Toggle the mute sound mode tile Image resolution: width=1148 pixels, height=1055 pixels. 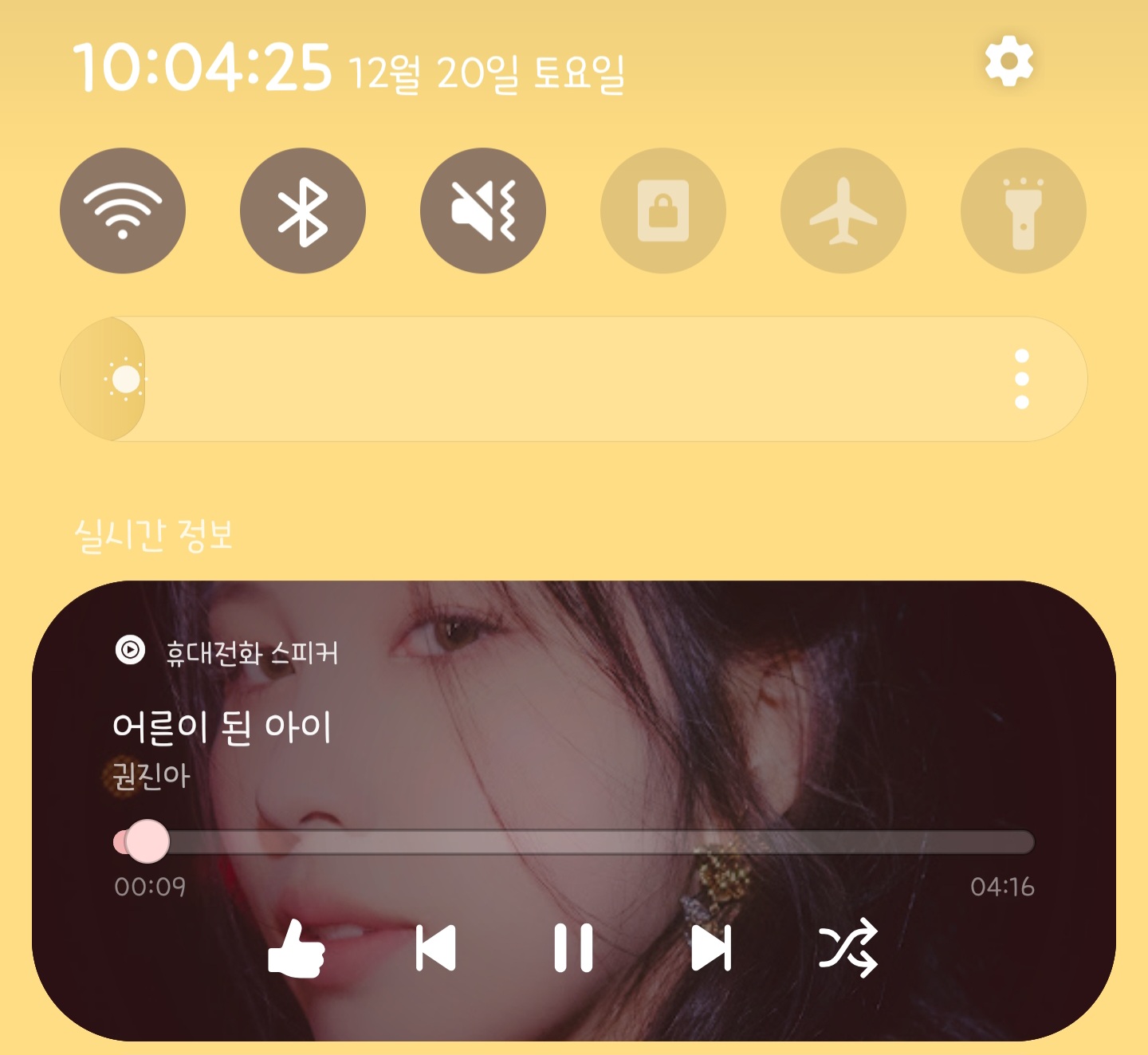483,211
